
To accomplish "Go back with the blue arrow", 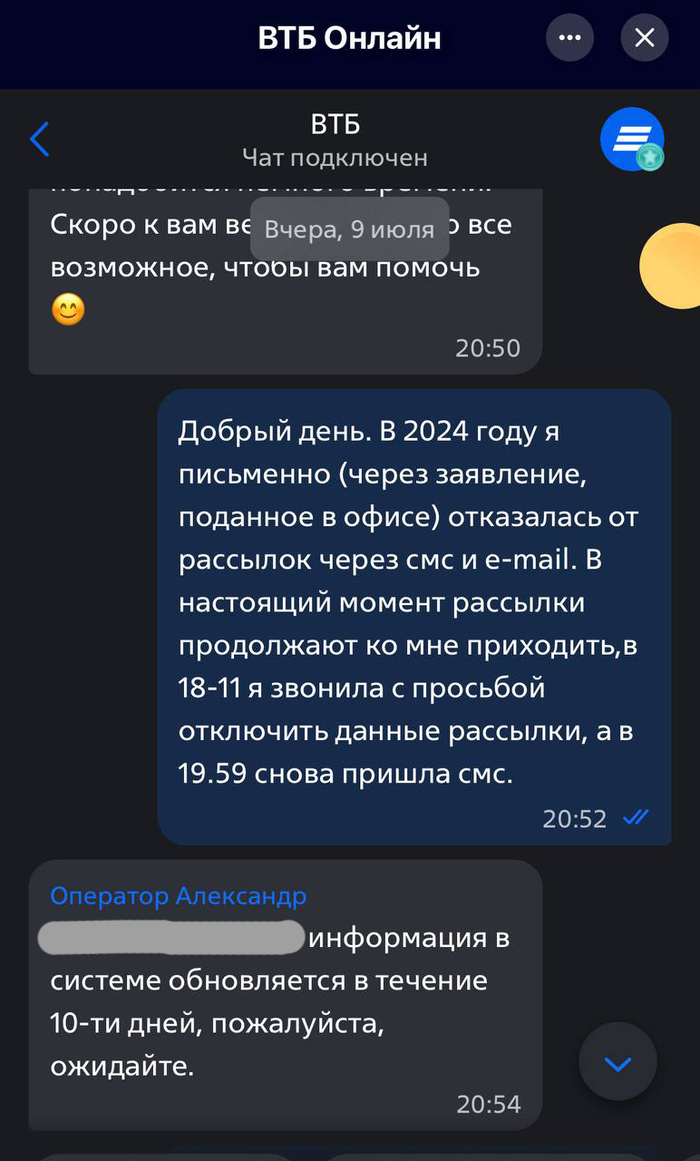I will [x=40, y=139].
